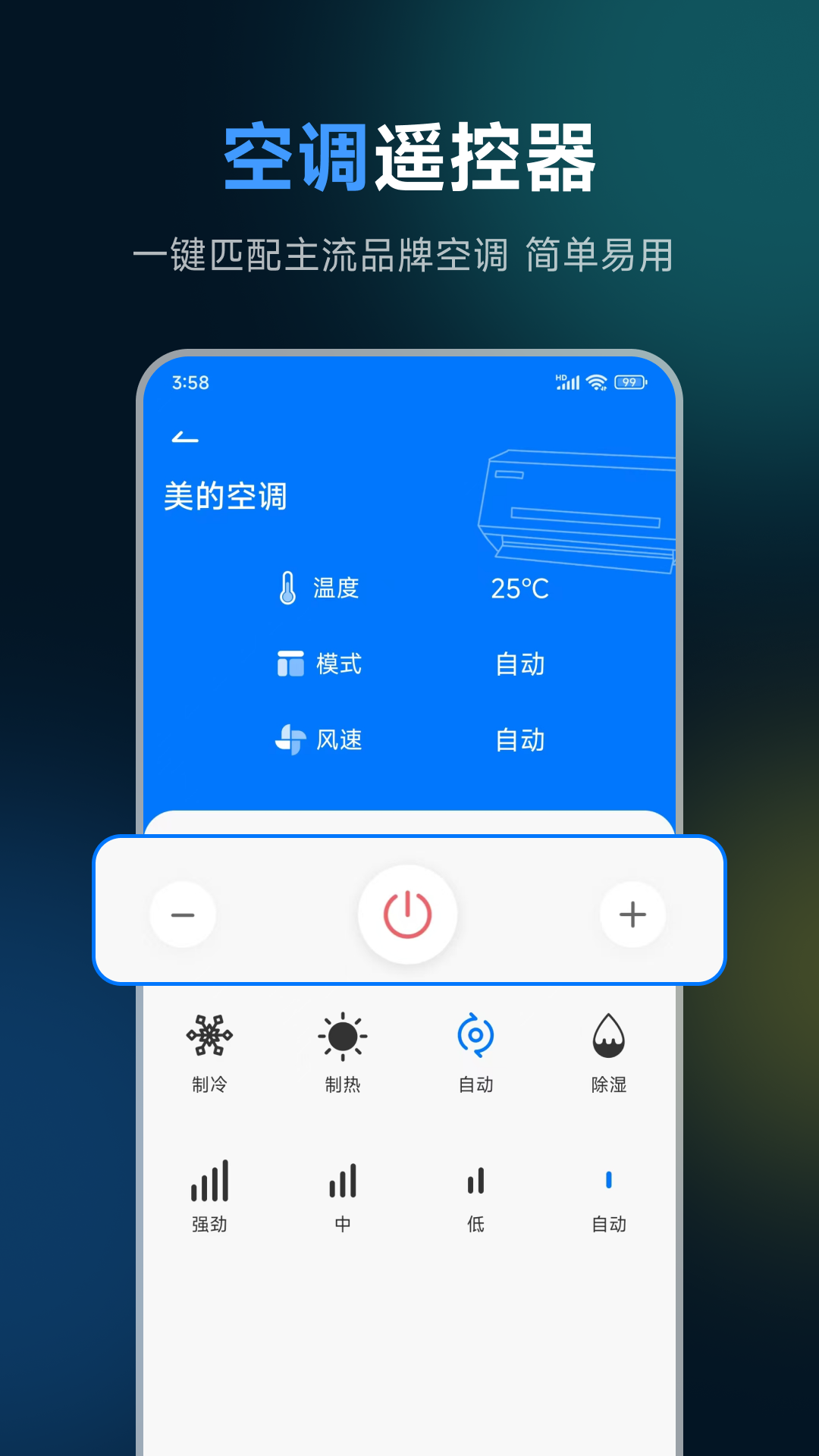Toggle power with the red power button
Screen dimensions: 819x1456
[409, 914]
